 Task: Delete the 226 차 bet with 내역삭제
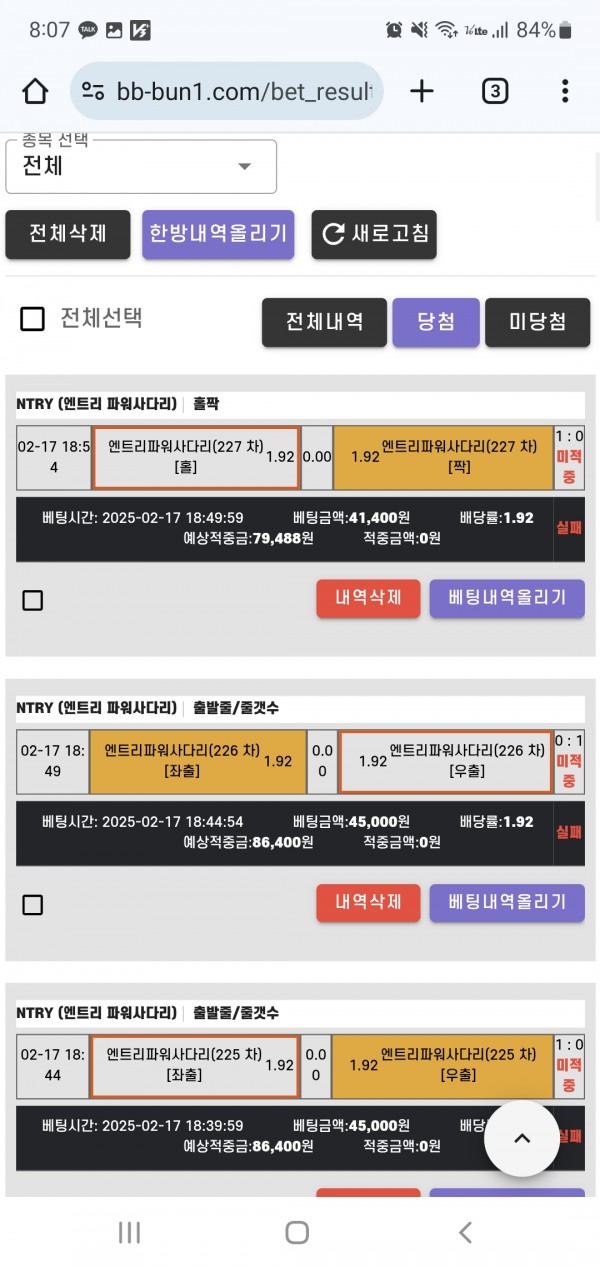pyautogui.click(x=368, y=902)
